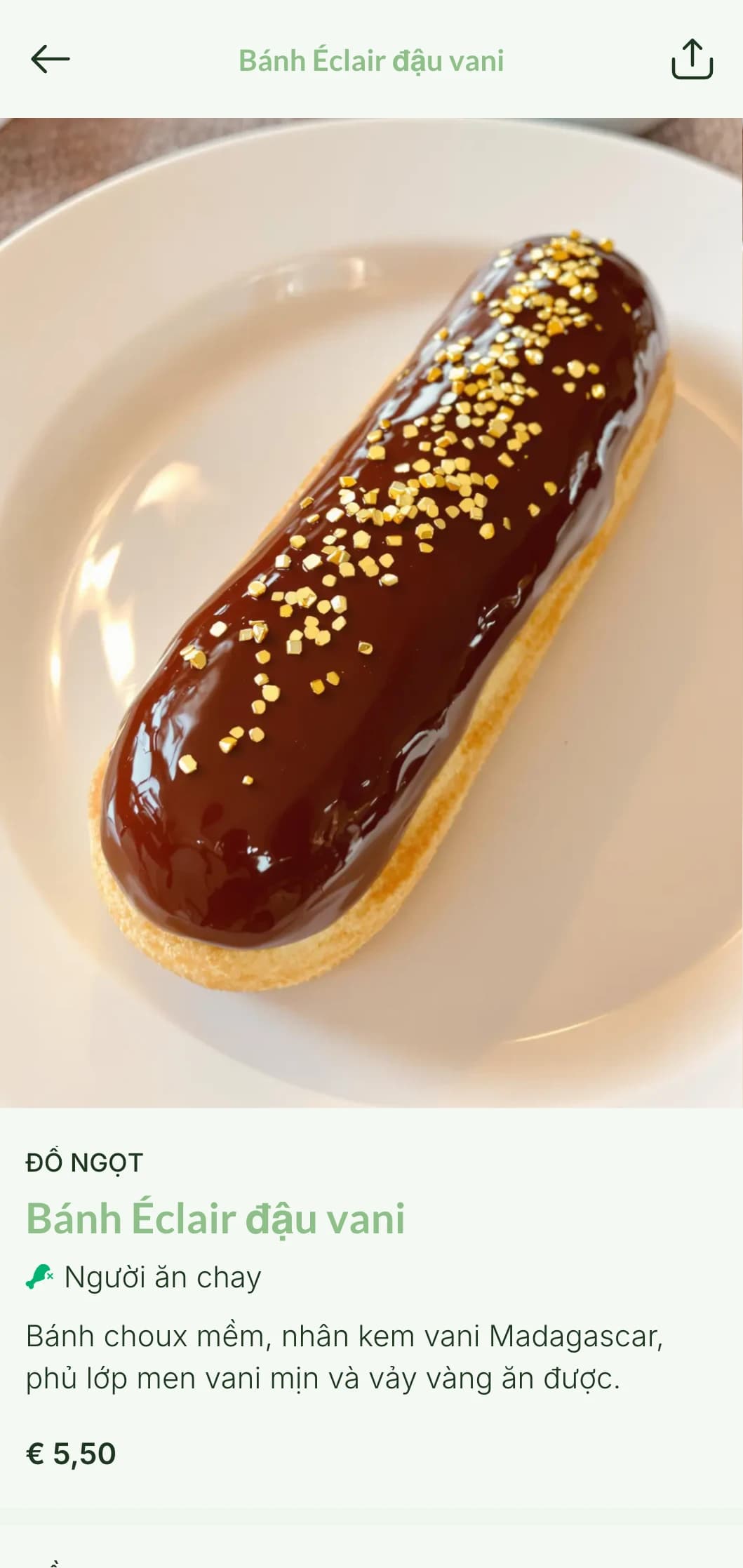Viewport: 743px width, 1568px height.
Task: Share the Bánh Éclair đậu vani item
Action: coord(692,59)
